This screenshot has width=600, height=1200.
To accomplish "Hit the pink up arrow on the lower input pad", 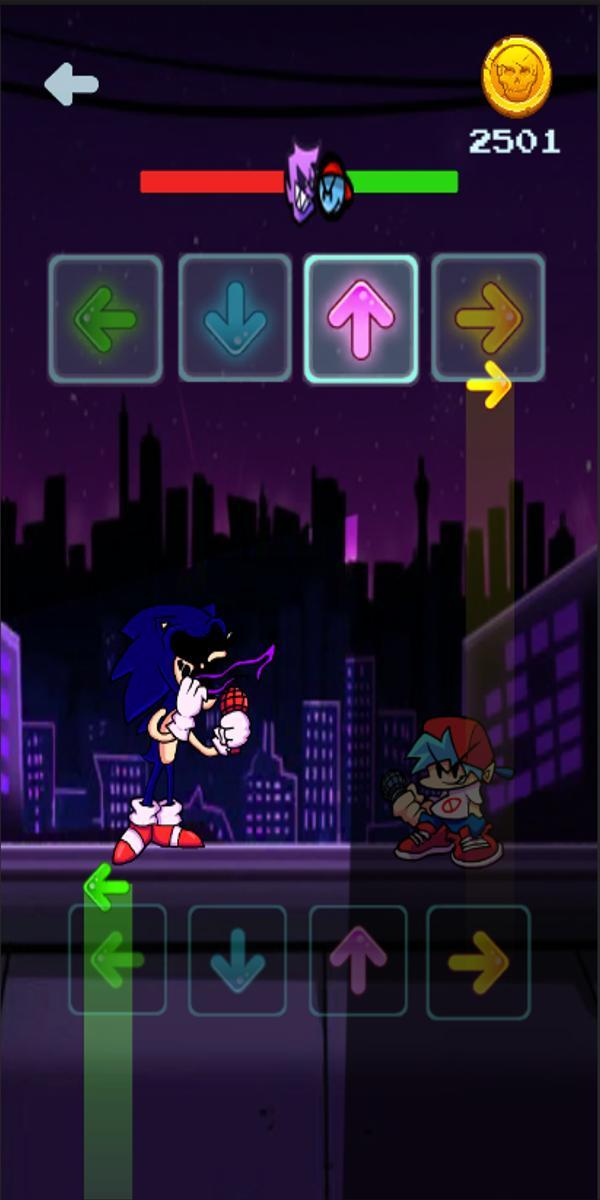I will 358,960.
